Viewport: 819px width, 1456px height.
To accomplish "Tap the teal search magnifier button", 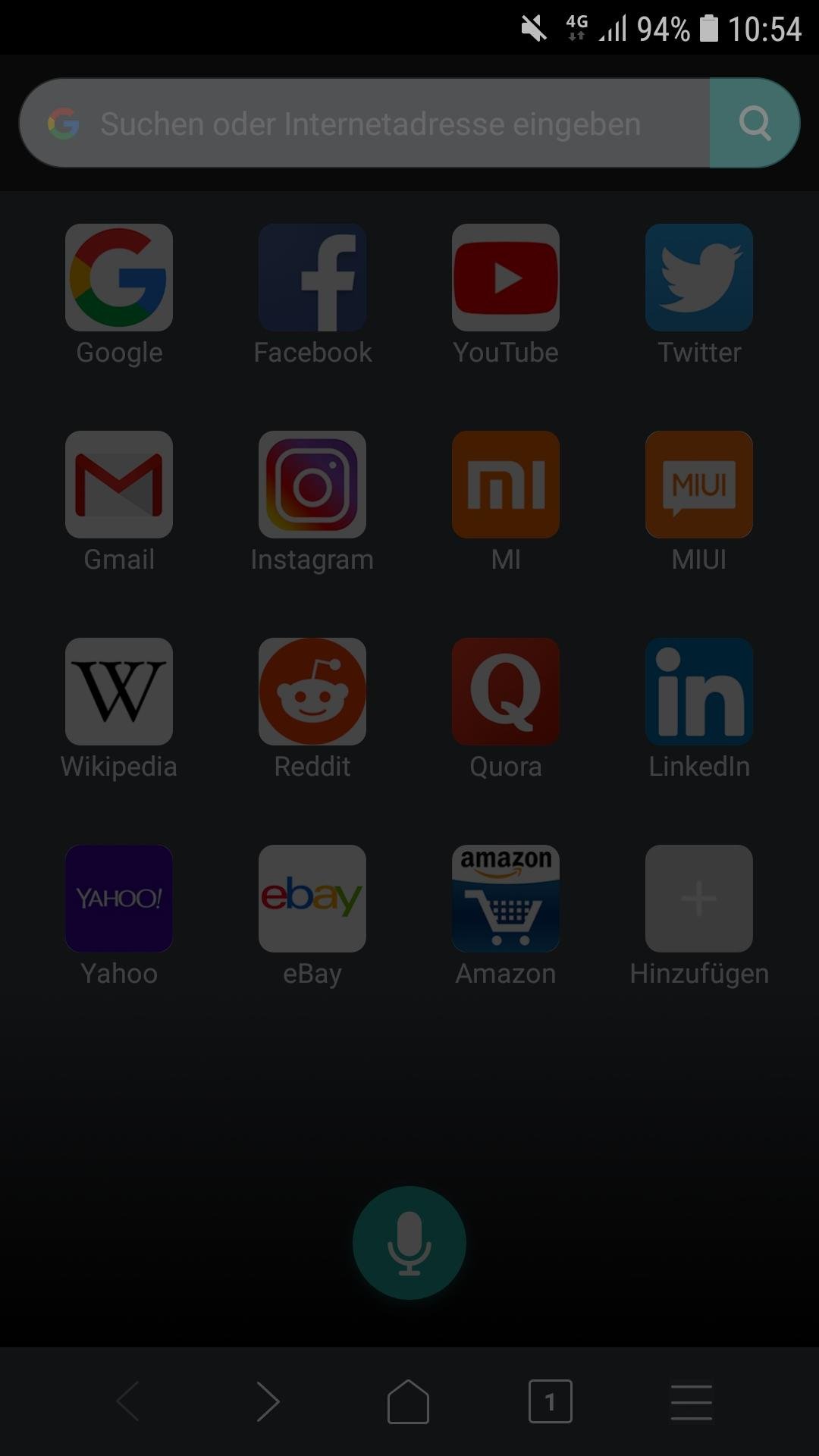I will click(754, 124).
